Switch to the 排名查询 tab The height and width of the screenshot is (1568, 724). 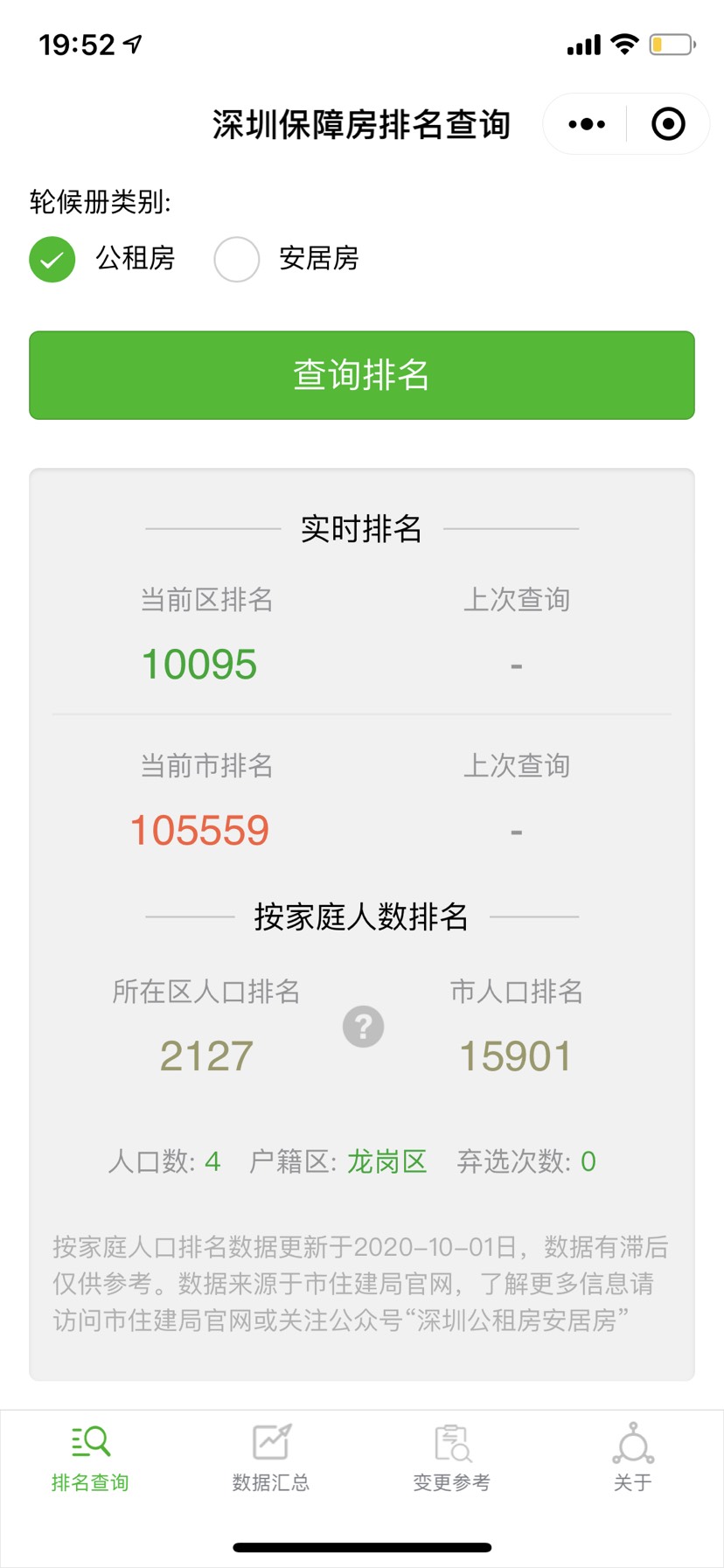90,1457
